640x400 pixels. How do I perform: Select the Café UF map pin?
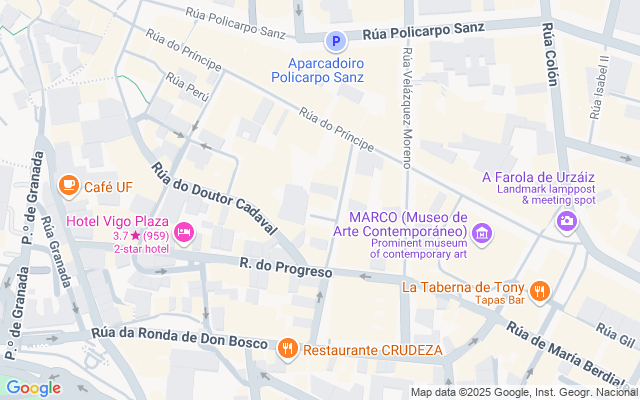(68, 185)
